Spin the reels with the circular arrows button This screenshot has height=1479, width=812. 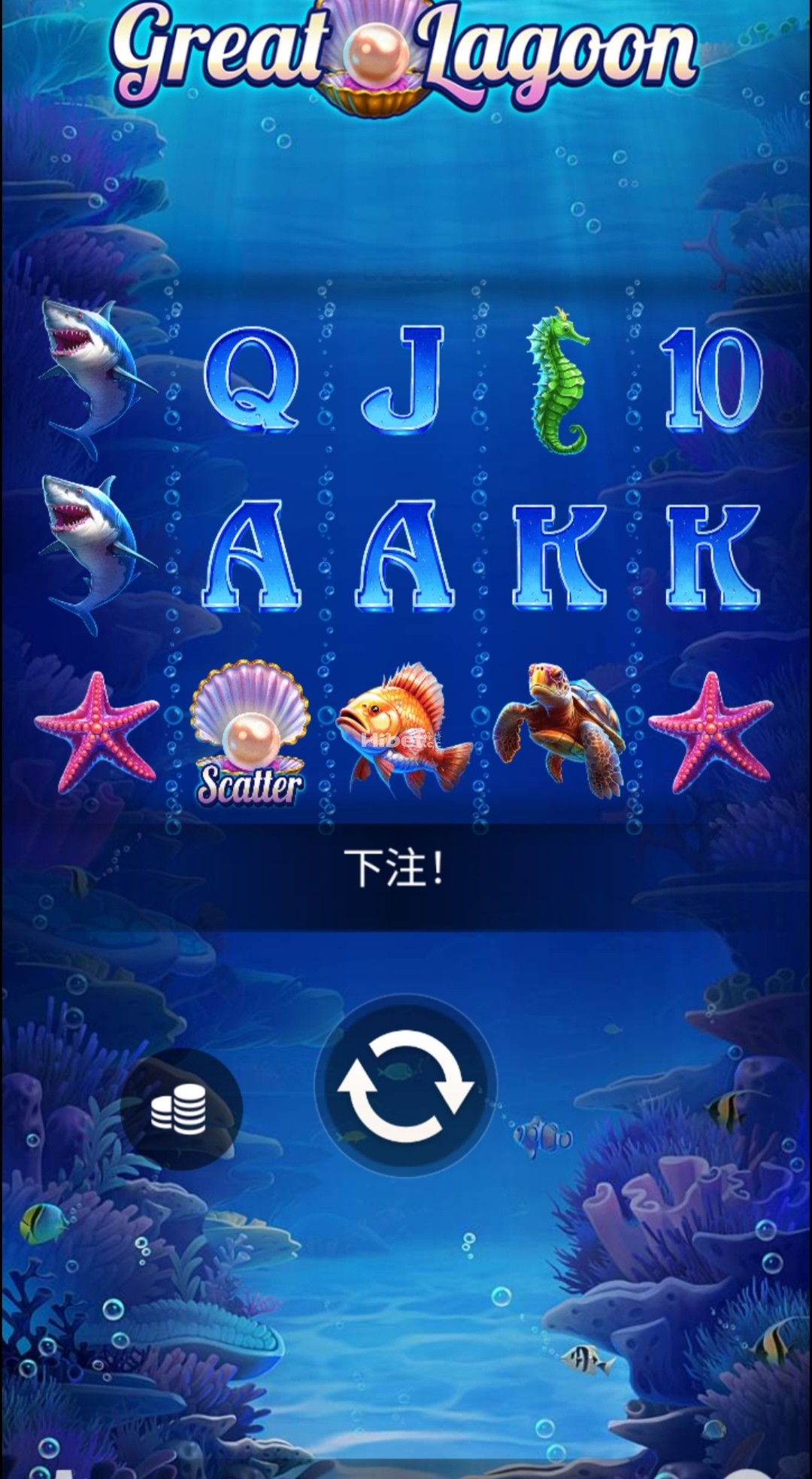click(x=405, y=1086)
